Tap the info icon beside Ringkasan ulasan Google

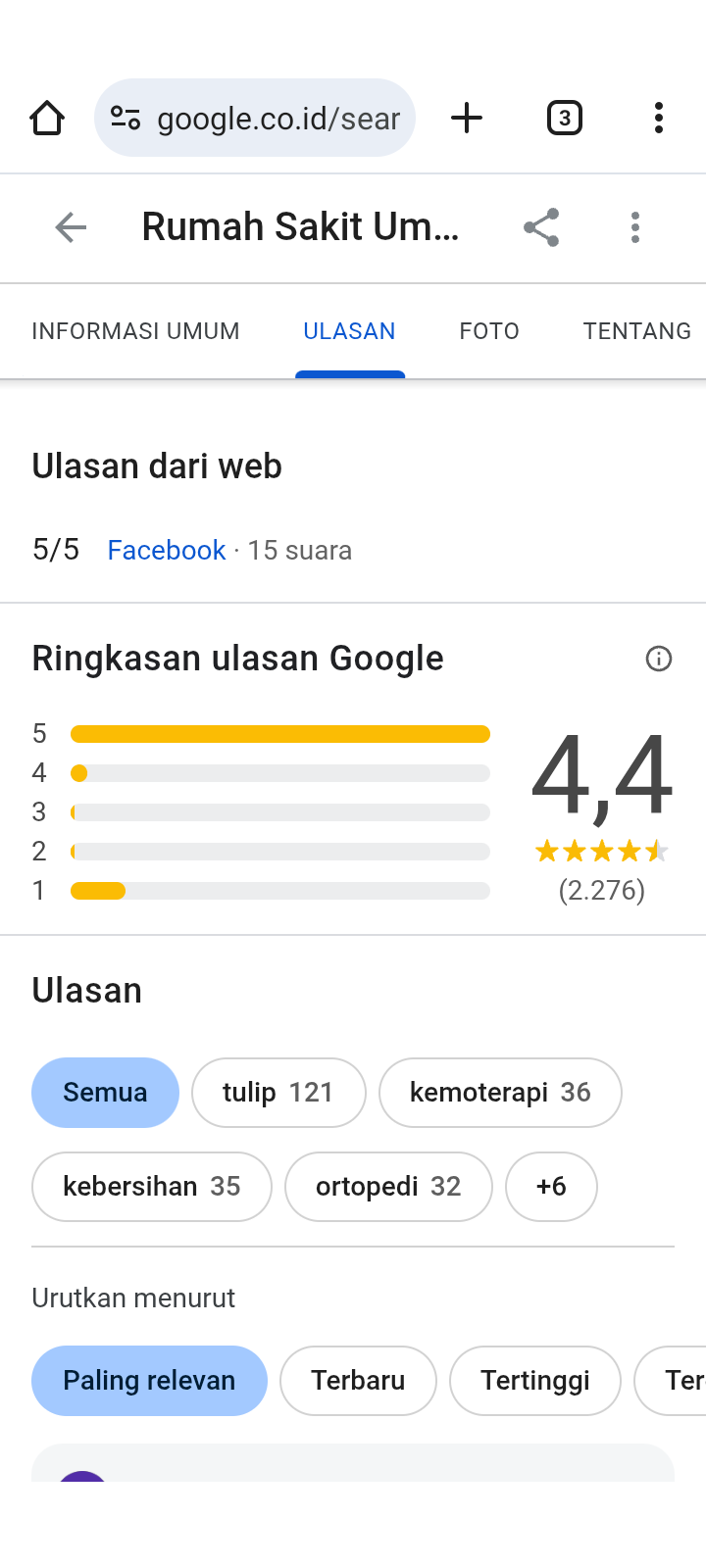pos(659,659)
